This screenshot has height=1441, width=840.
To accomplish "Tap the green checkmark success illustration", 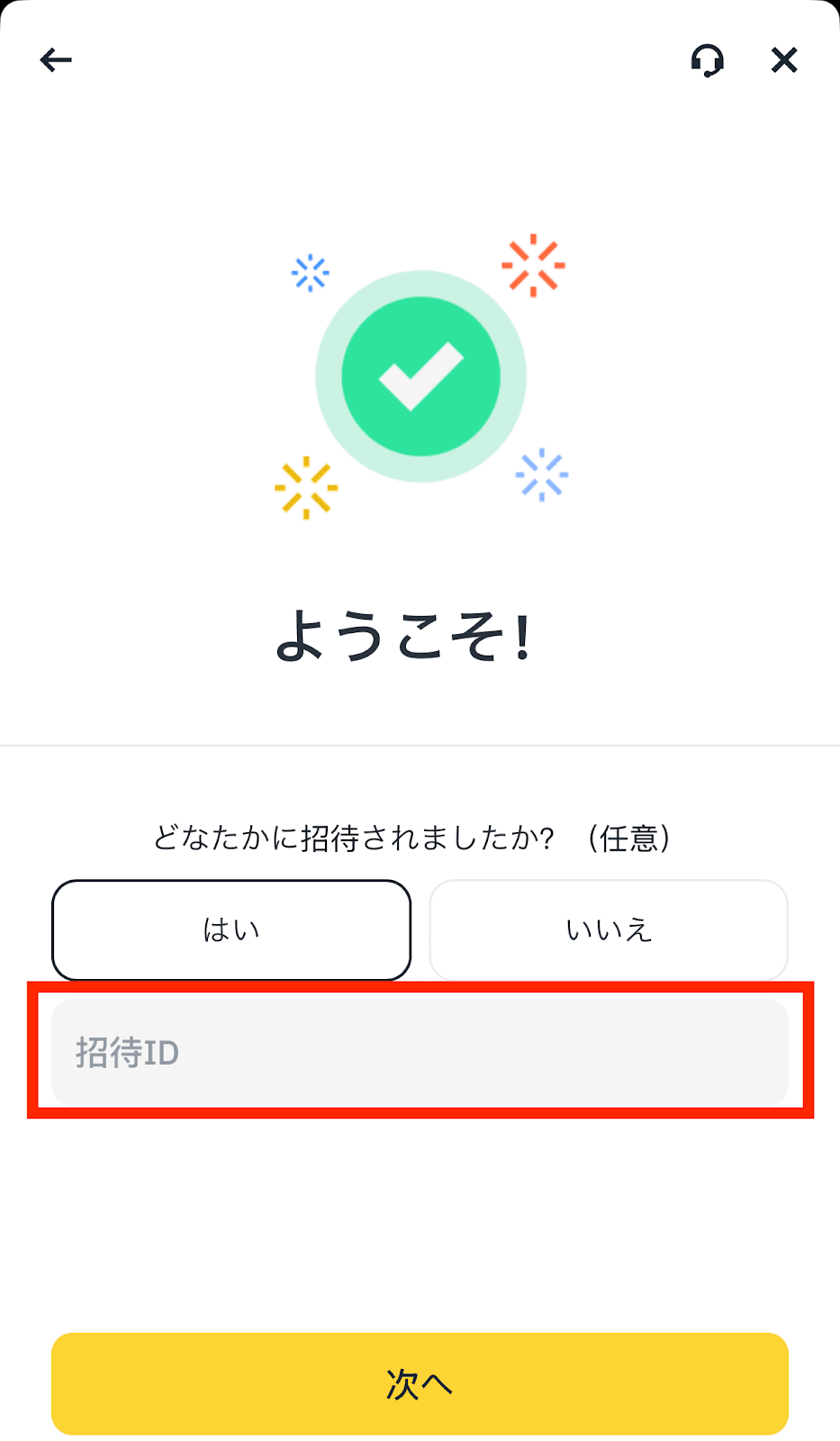I will [x=420, y=376].
